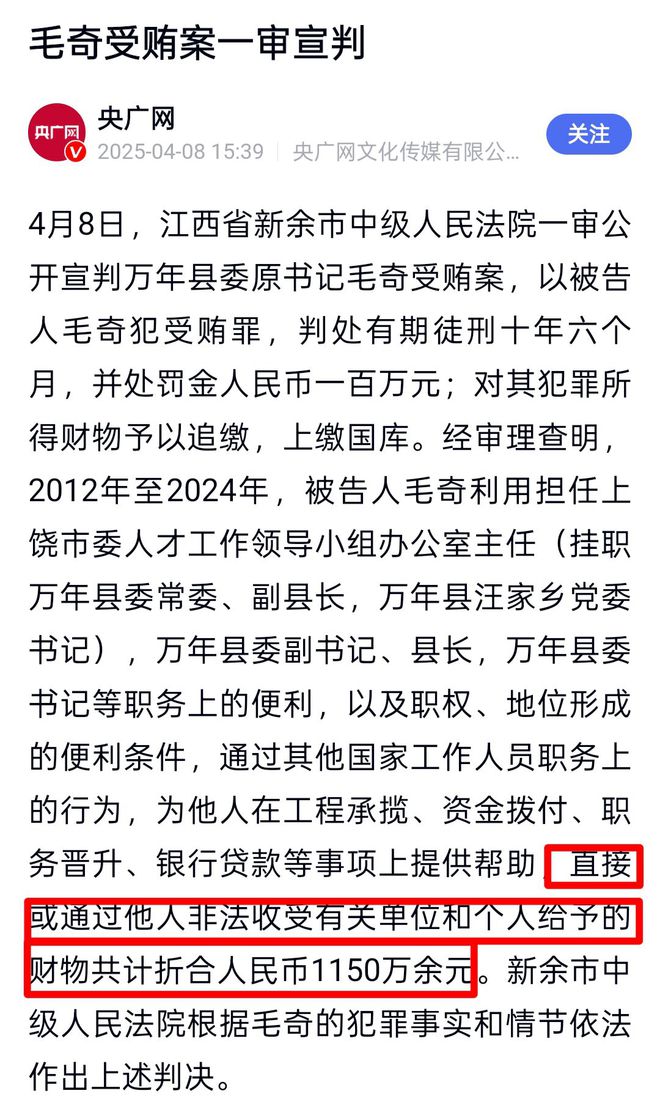Follow 央广网 with the 关注 button
660x1118 pixels.
[589, 135]
